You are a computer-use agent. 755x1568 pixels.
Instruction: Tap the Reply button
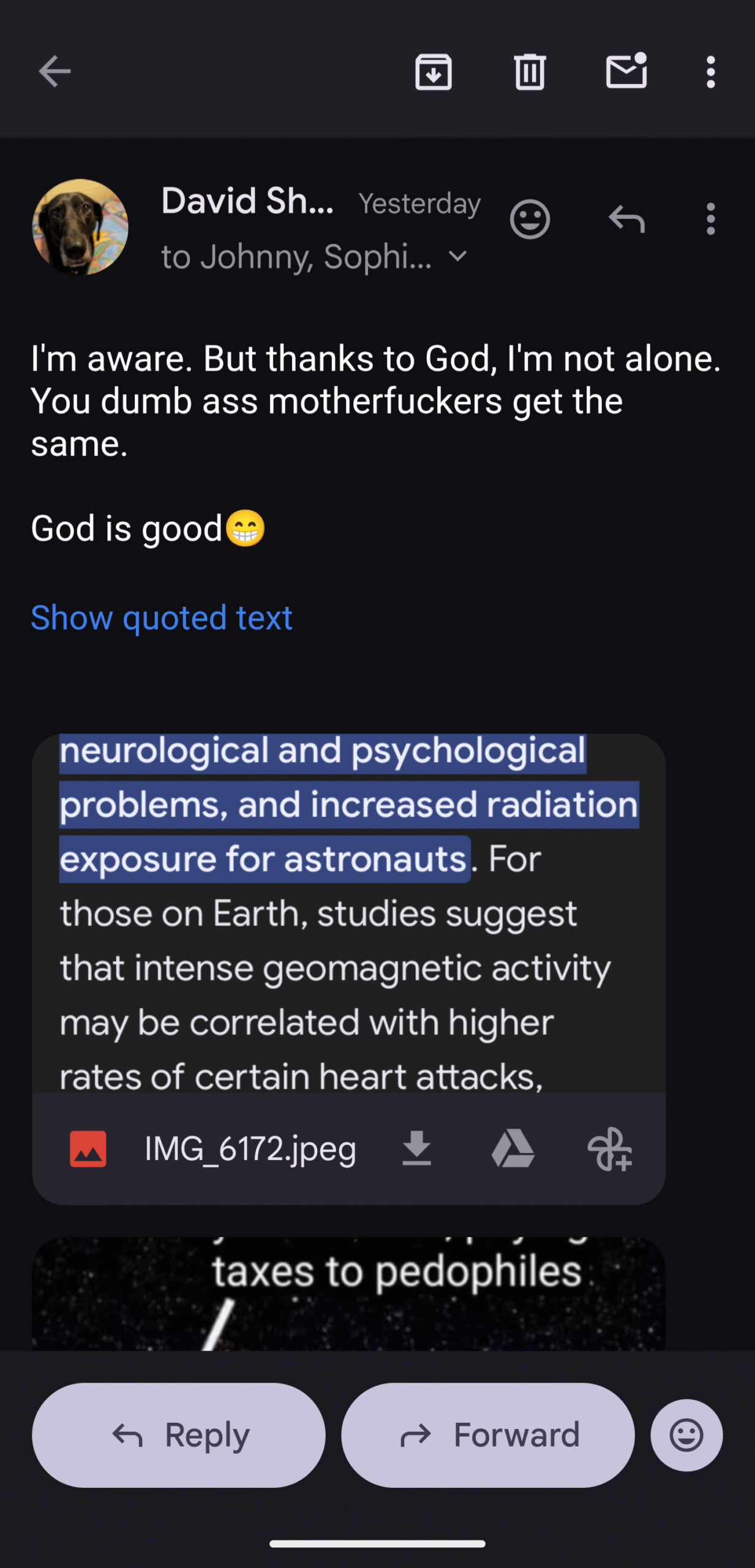(x=179, y=1435)
